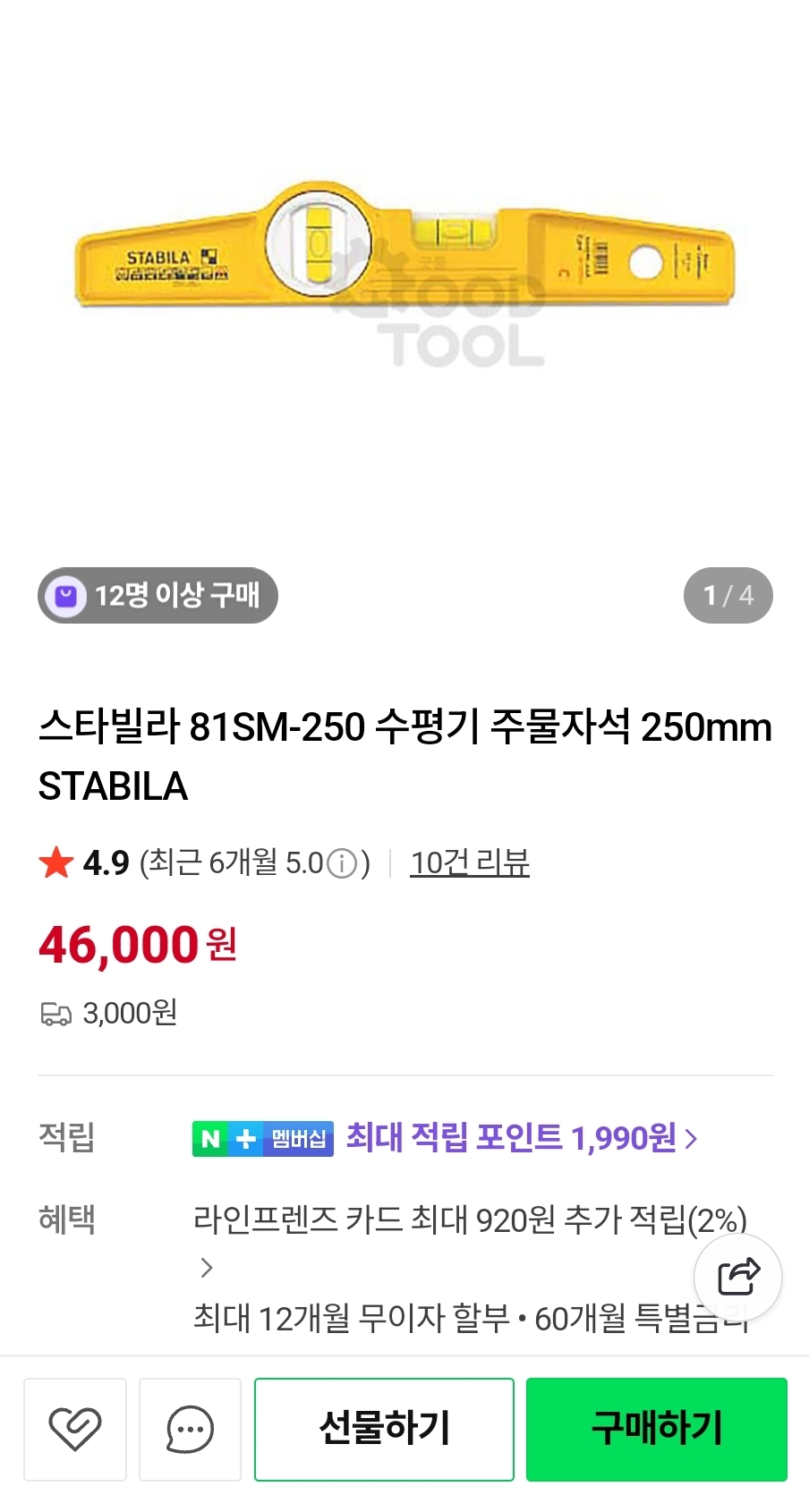This screenshot has width=809, height=1512.
Task: Expand the 라인프렌즈 카드 benefit chevron
Action: [x=207, y=1267]
